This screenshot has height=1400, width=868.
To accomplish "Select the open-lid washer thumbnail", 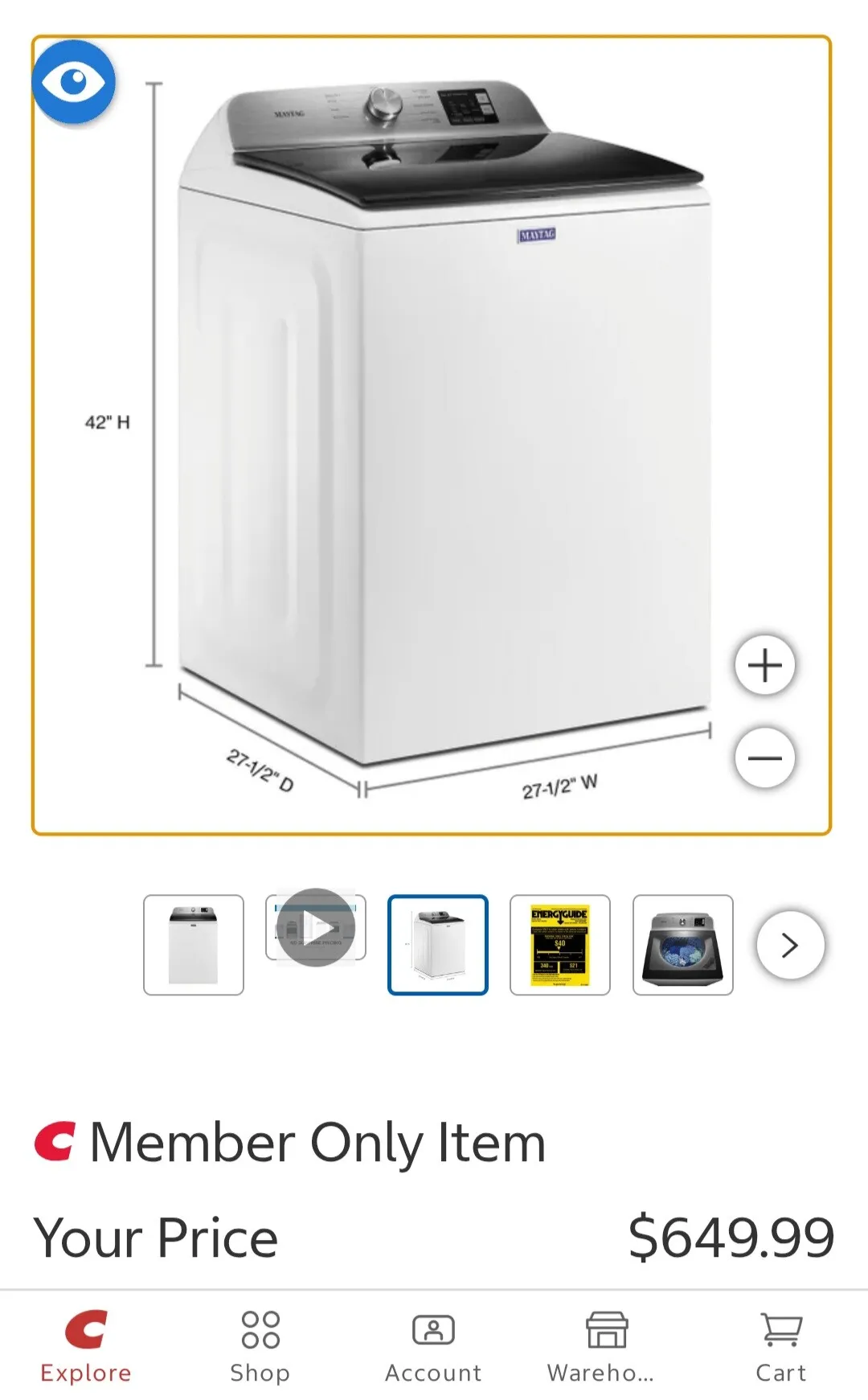I will coord(682,945).
